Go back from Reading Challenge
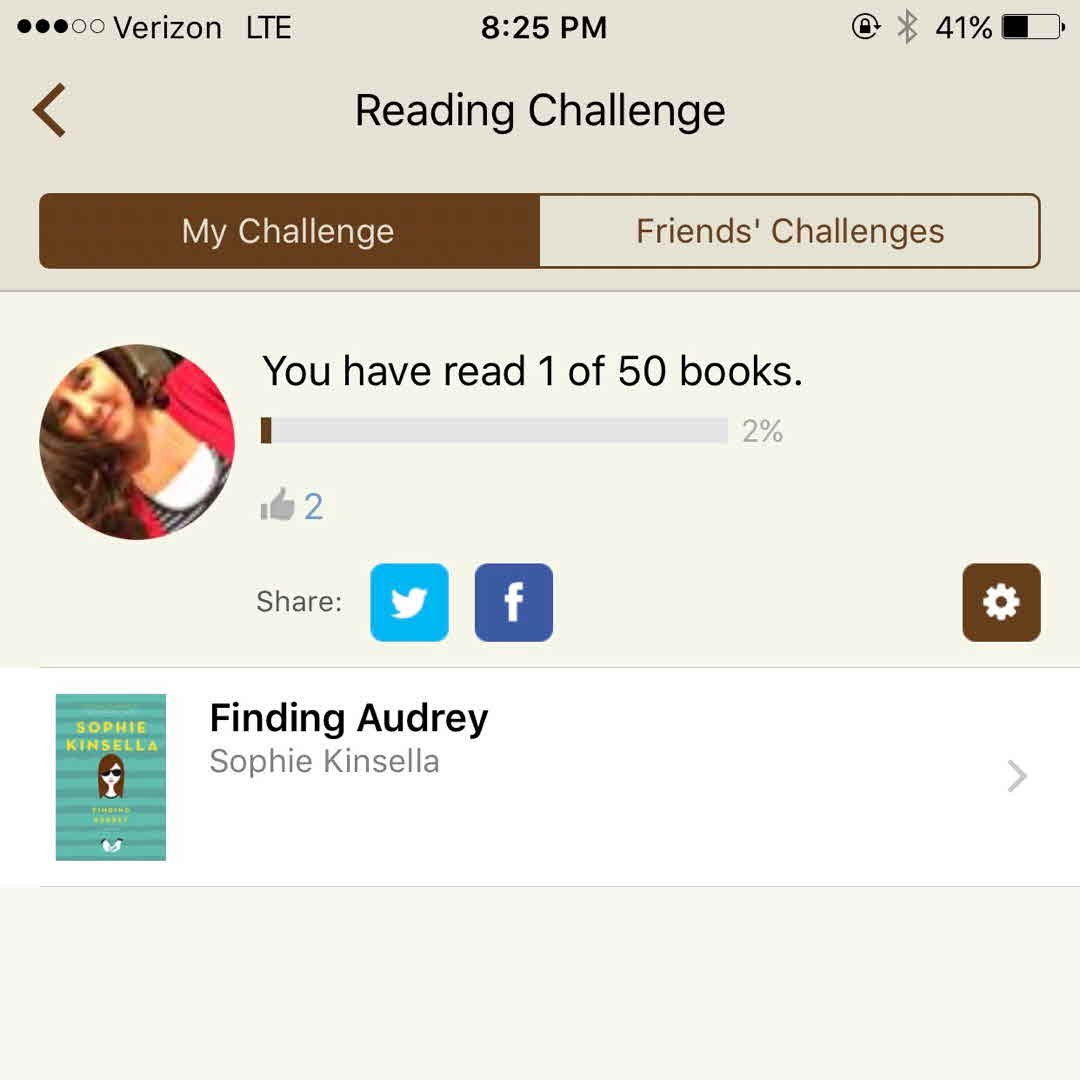The width and height of the screenshot is (1080, 1080). click(50, 110)
